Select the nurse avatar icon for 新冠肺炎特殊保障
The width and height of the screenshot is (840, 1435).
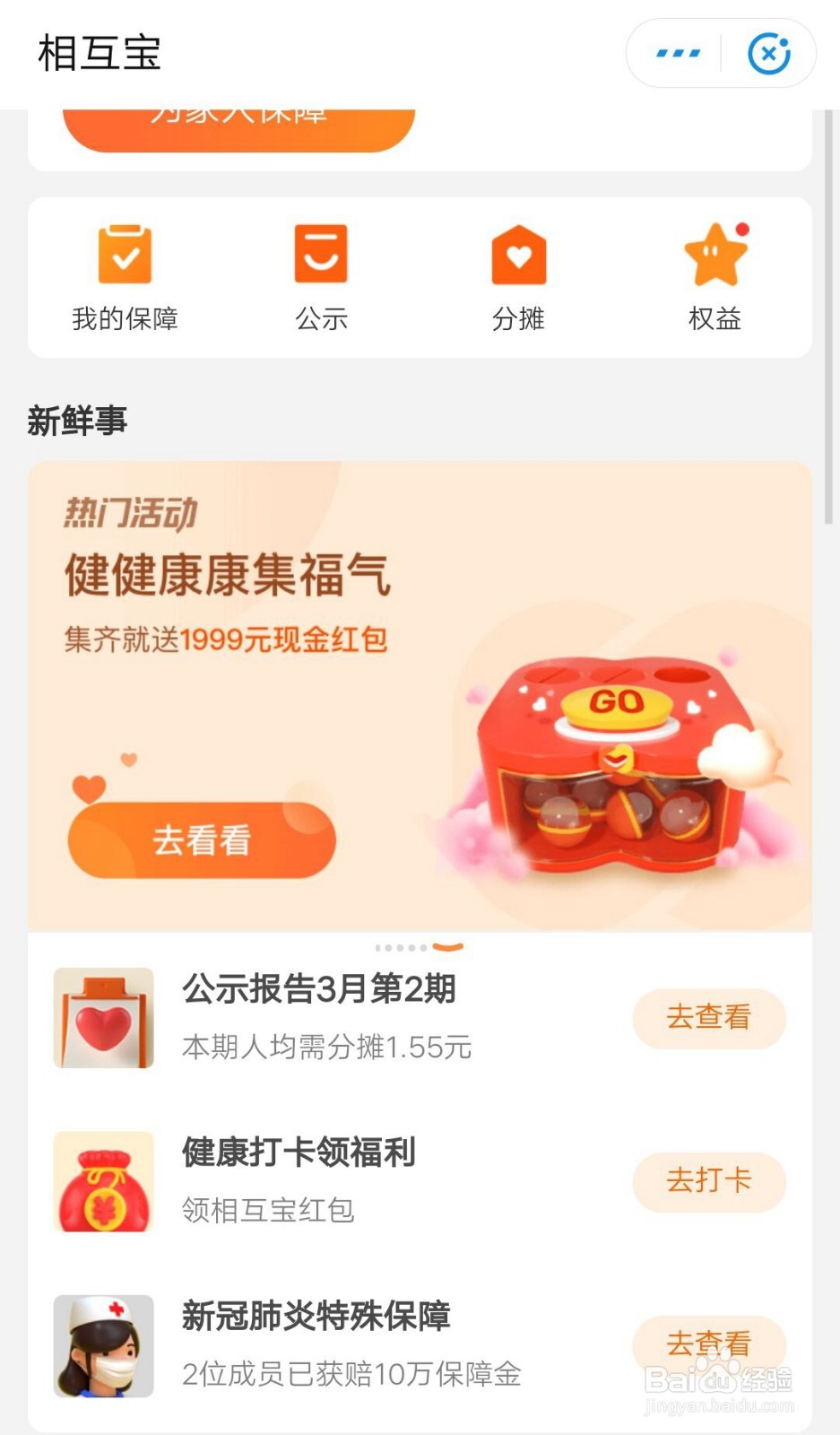(x=103, y=1345)
